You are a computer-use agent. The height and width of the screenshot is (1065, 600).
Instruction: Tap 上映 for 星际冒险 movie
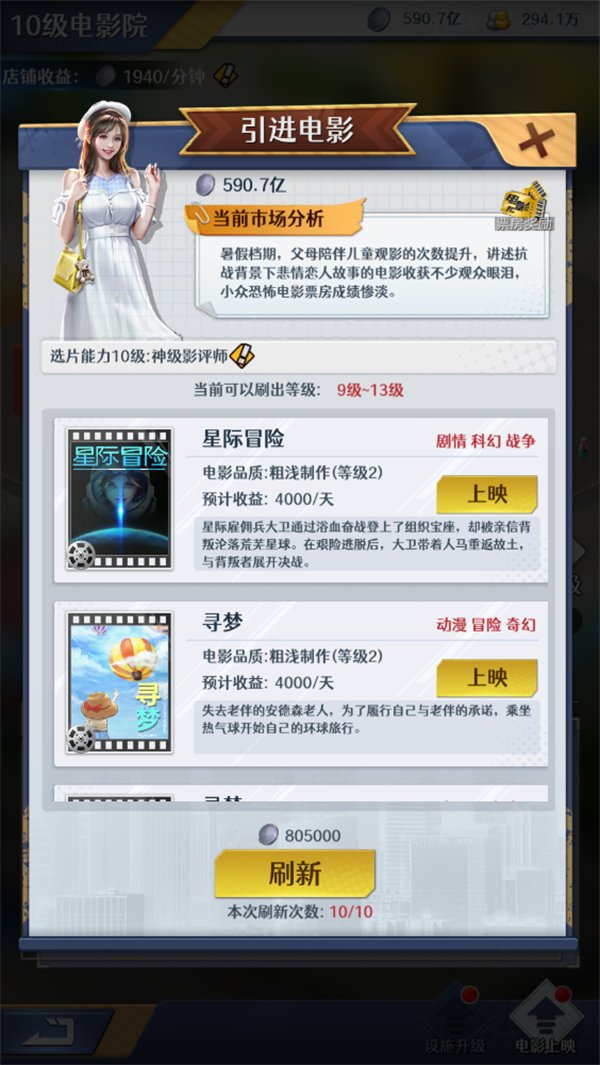pyautogui.click(x=487, y=494)
